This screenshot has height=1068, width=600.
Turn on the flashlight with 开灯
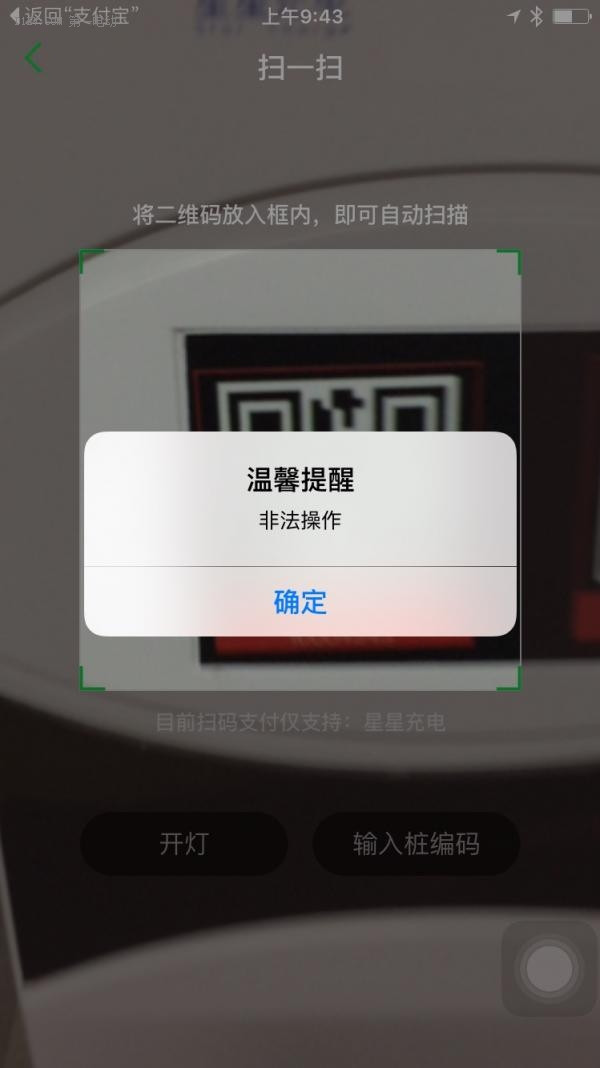[184, 844]
